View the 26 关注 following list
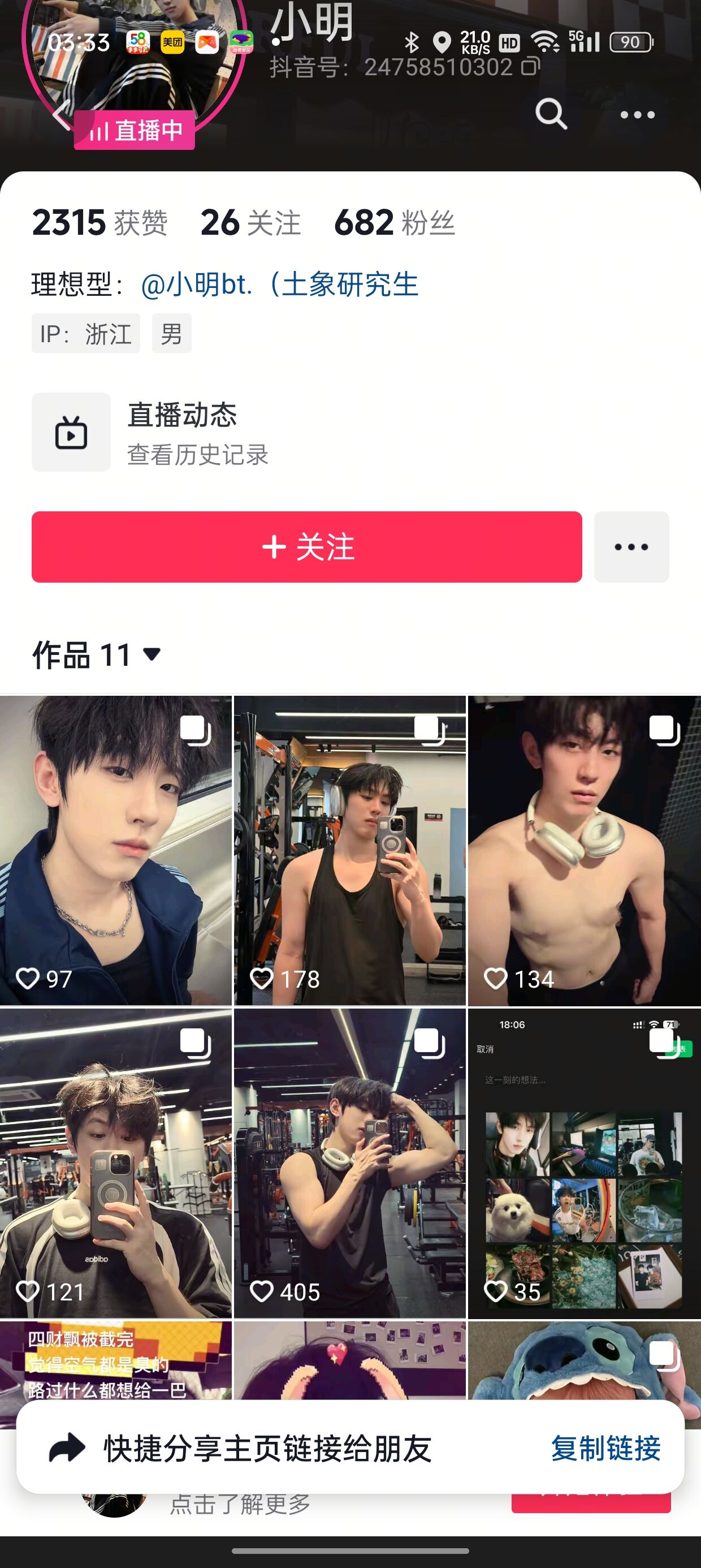Viewport: 701px width, 1568px height. (250, 222)
